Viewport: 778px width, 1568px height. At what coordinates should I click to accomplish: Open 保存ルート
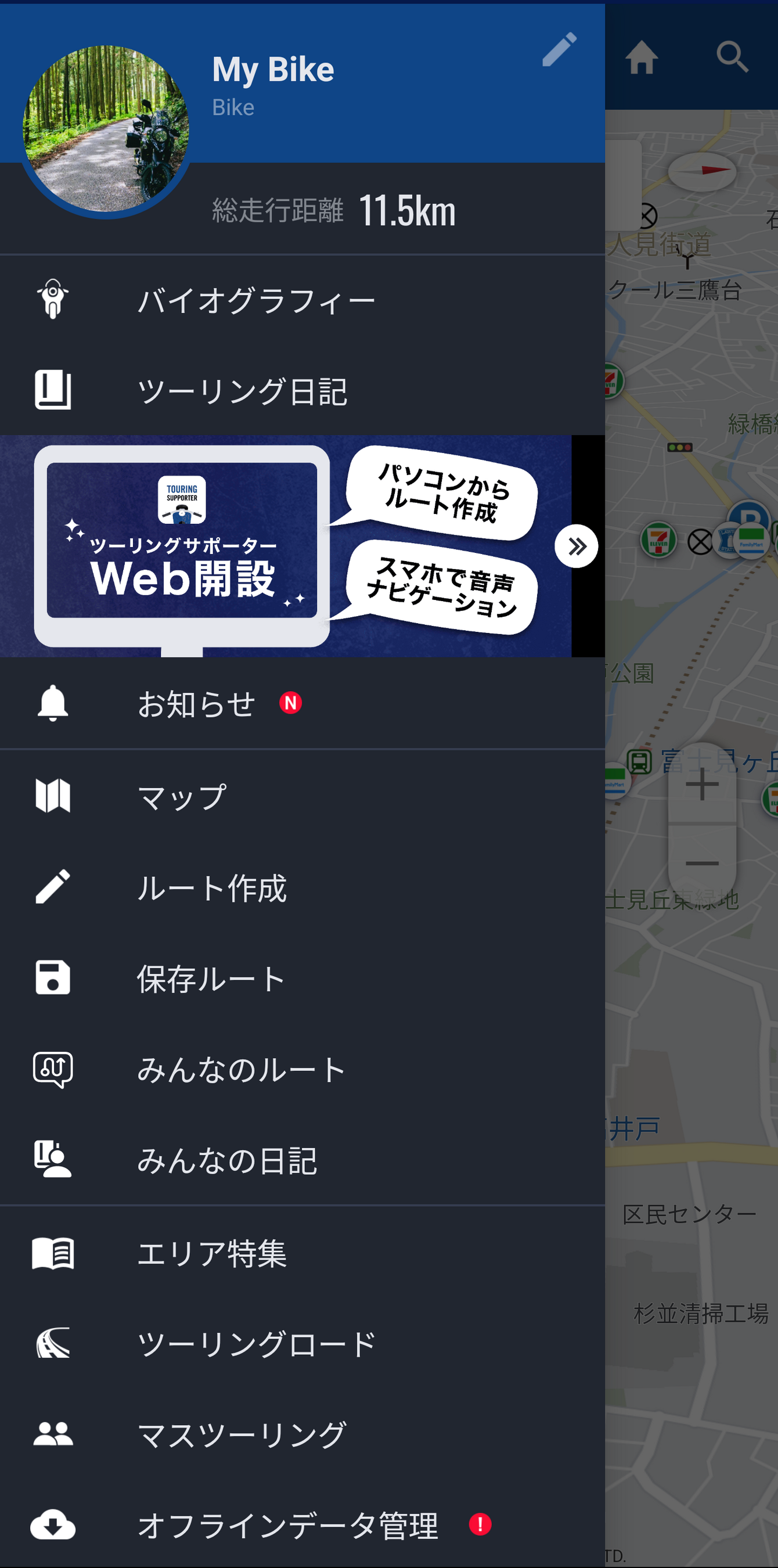(211, 978)
